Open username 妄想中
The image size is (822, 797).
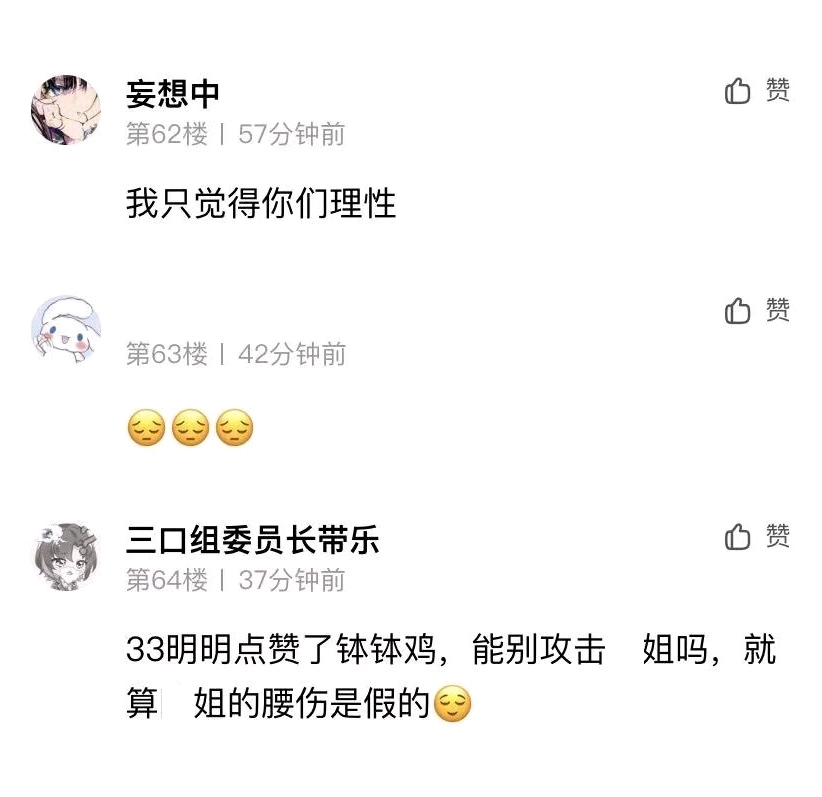coord(173,94)
